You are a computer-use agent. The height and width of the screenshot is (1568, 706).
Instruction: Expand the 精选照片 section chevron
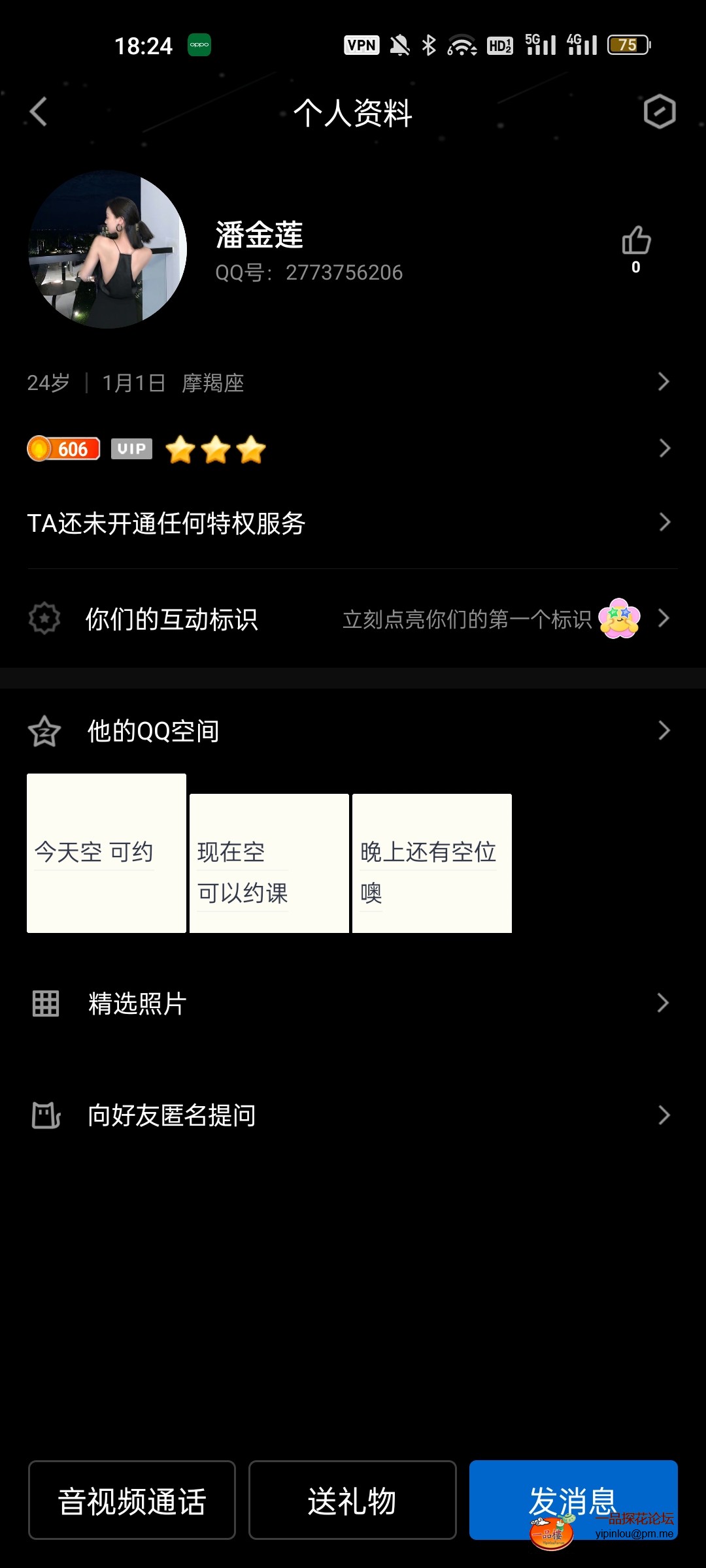663,1003
